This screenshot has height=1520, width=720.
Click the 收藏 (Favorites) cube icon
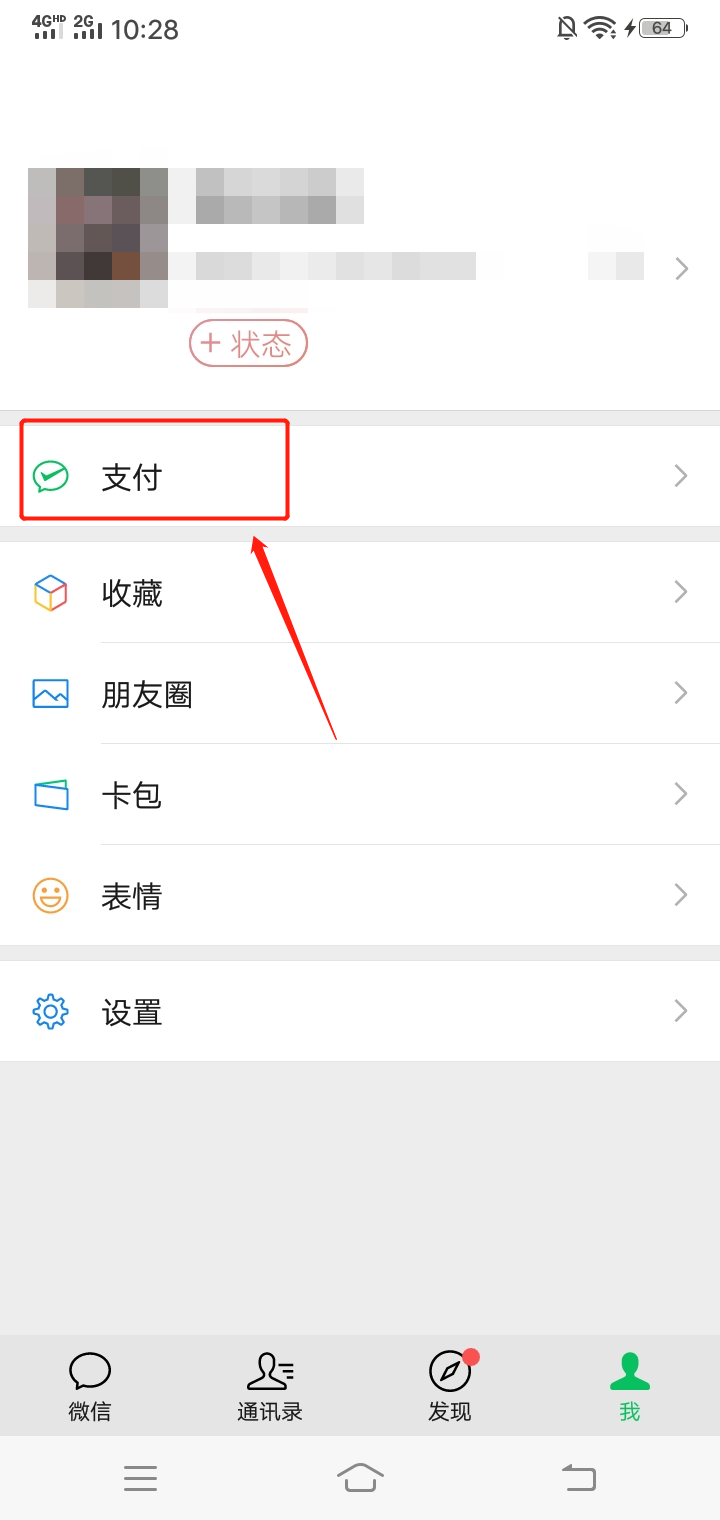pos(50,592)
